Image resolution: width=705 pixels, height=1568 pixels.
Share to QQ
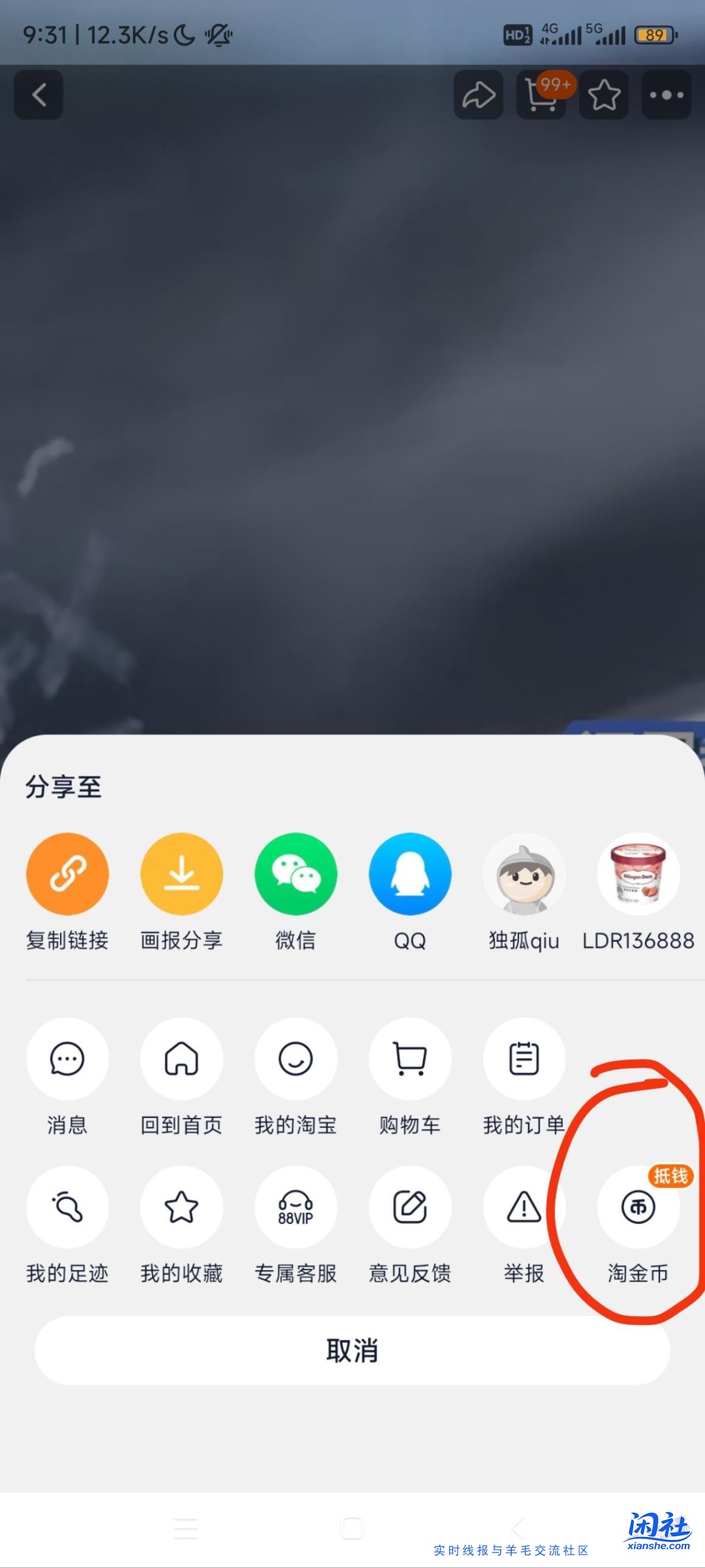(410, 874)
